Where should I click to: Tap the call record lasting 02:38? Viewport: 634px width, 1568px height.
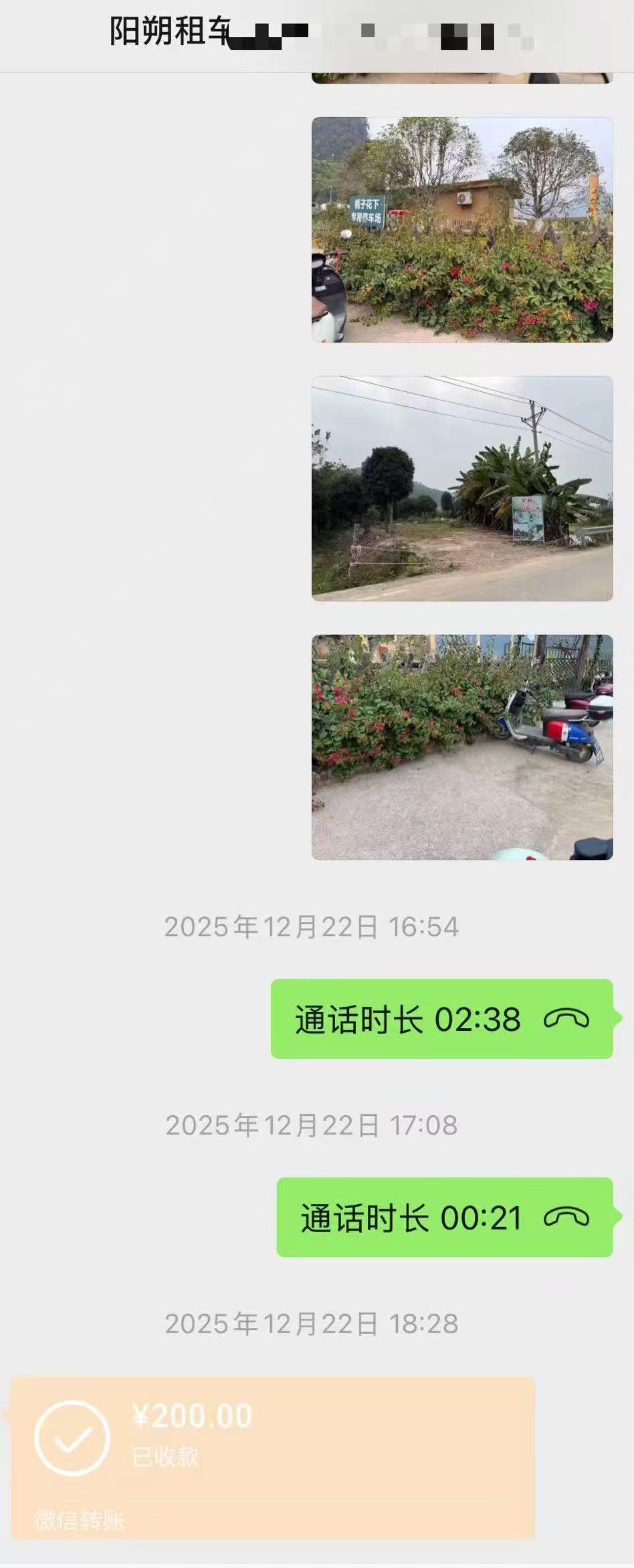[441, 1019]
